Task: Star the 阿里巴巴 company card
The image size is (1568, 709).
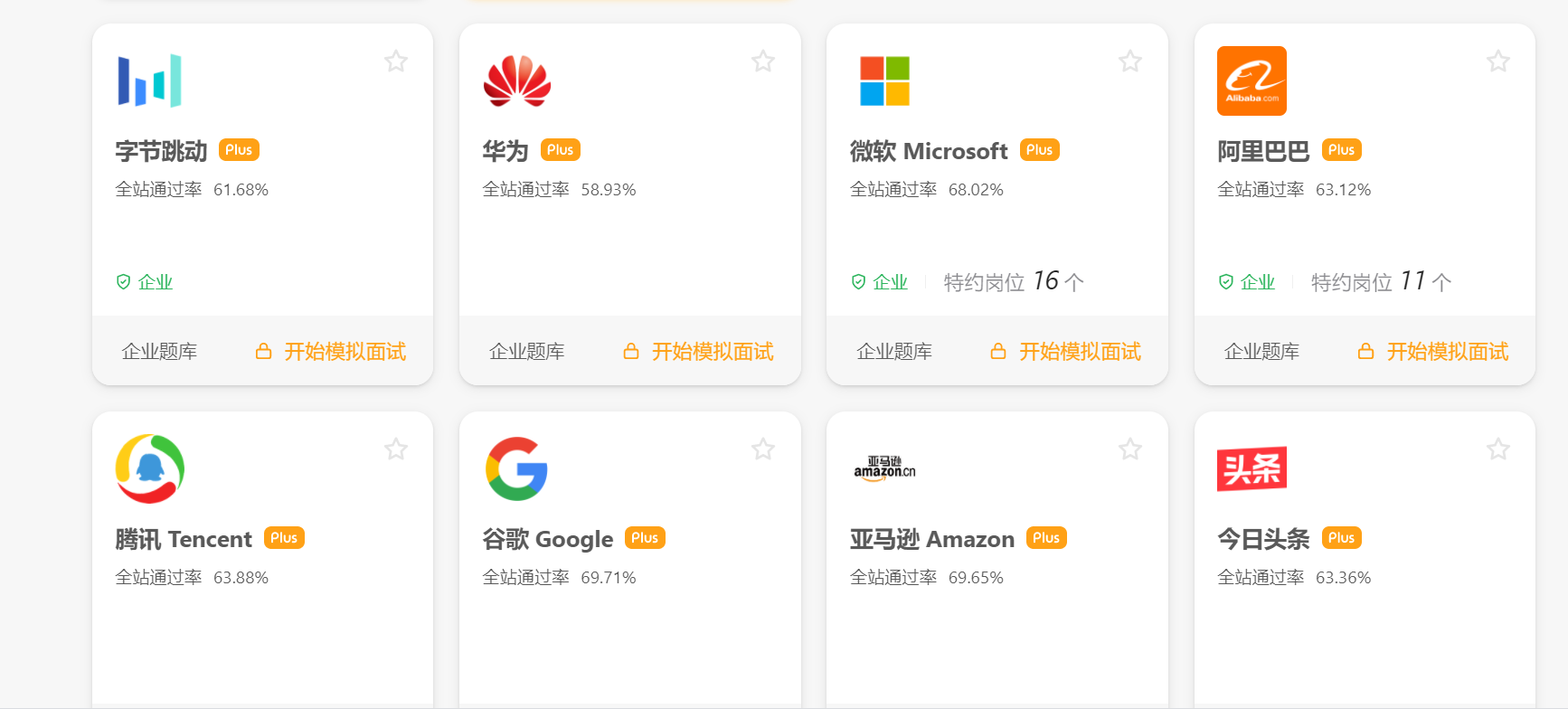Action: 1498,61
